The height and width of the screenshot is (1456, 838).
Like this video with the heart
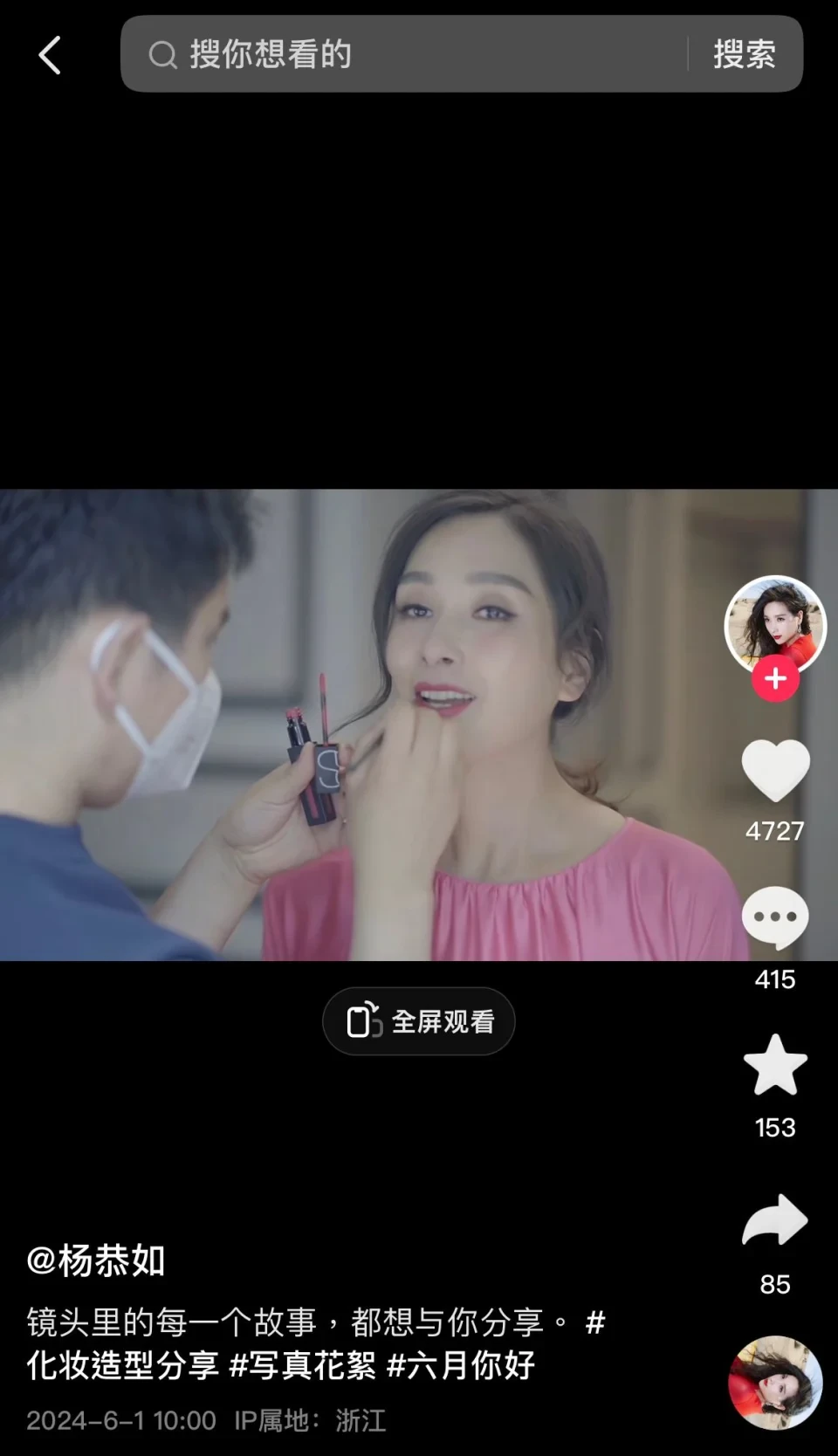[775, 770]
